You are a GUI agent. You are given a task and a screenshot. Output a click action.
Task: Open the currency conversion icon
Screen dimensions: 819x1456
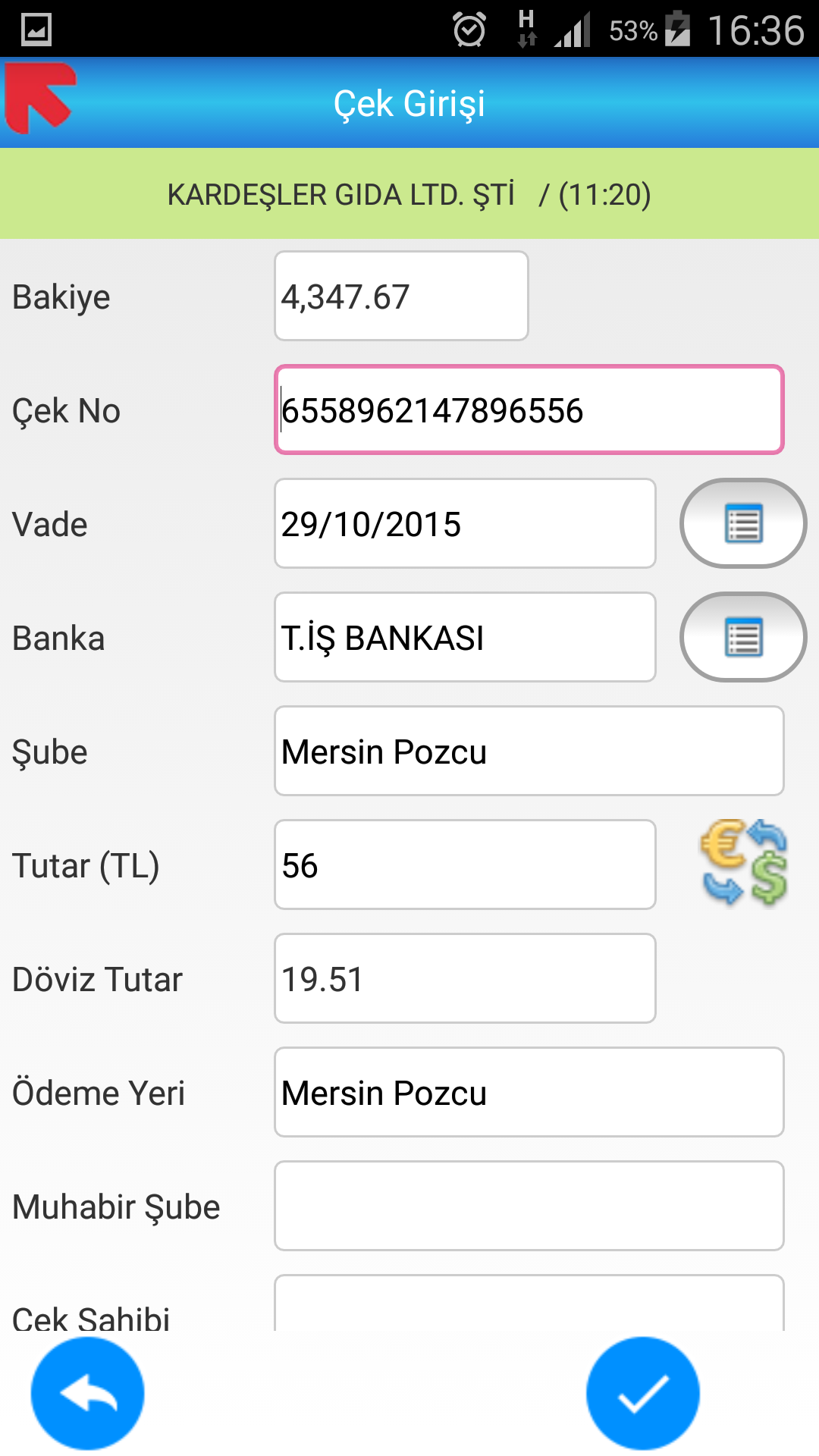click(744, 863)
